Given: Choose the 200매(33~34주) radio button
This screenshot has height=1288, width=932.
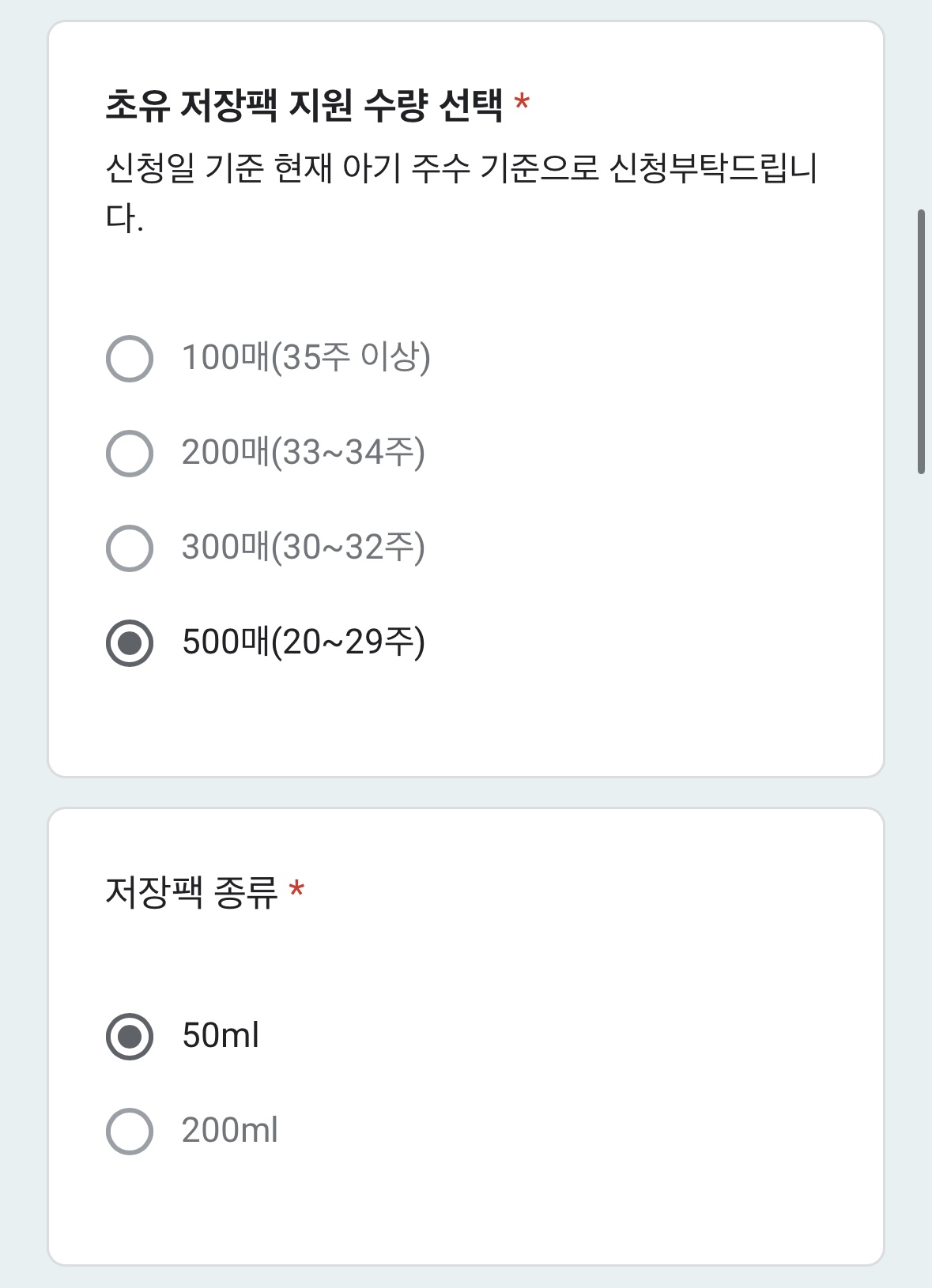Looking at the screenshot, I should coord(130,454).
